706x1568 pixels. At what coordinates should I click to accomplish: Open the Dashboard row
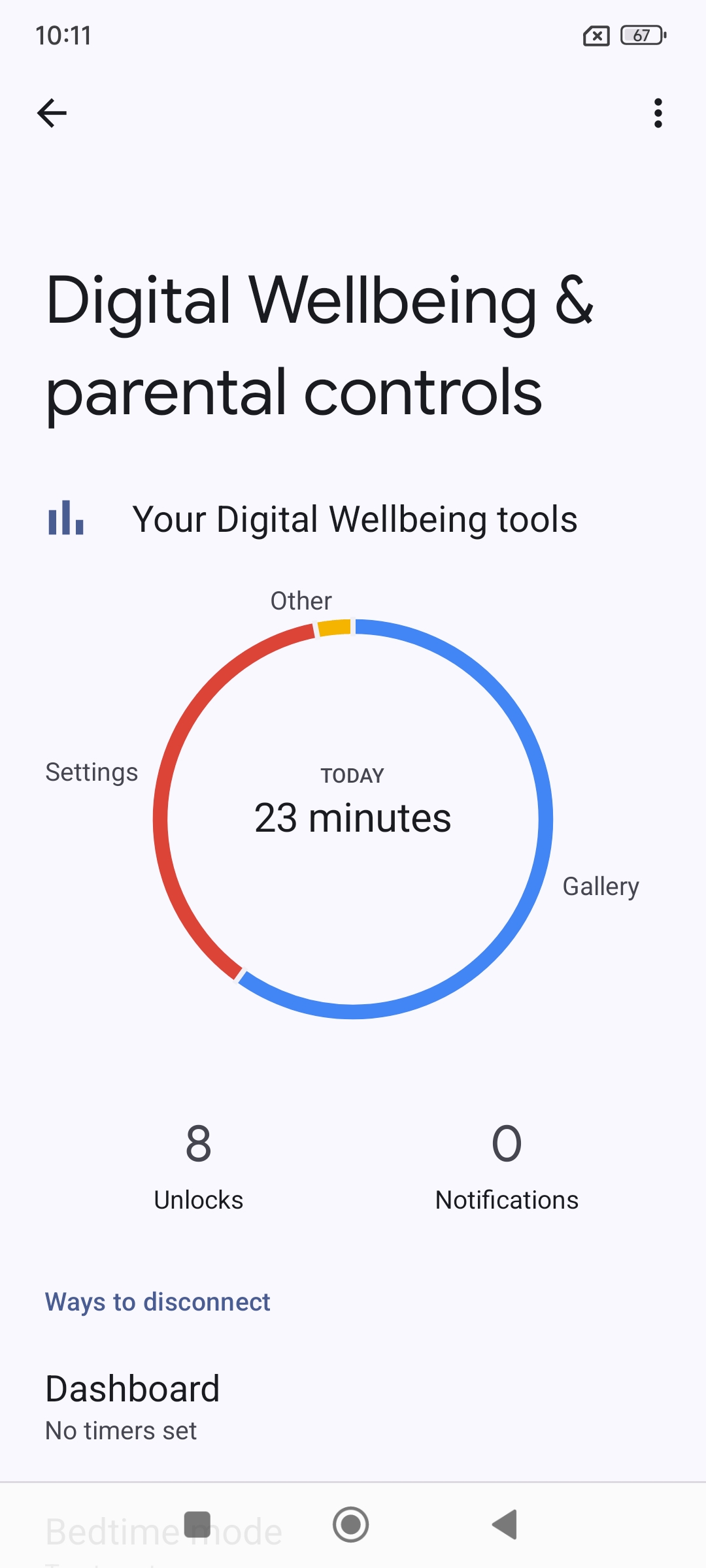tap(353, 1406)
